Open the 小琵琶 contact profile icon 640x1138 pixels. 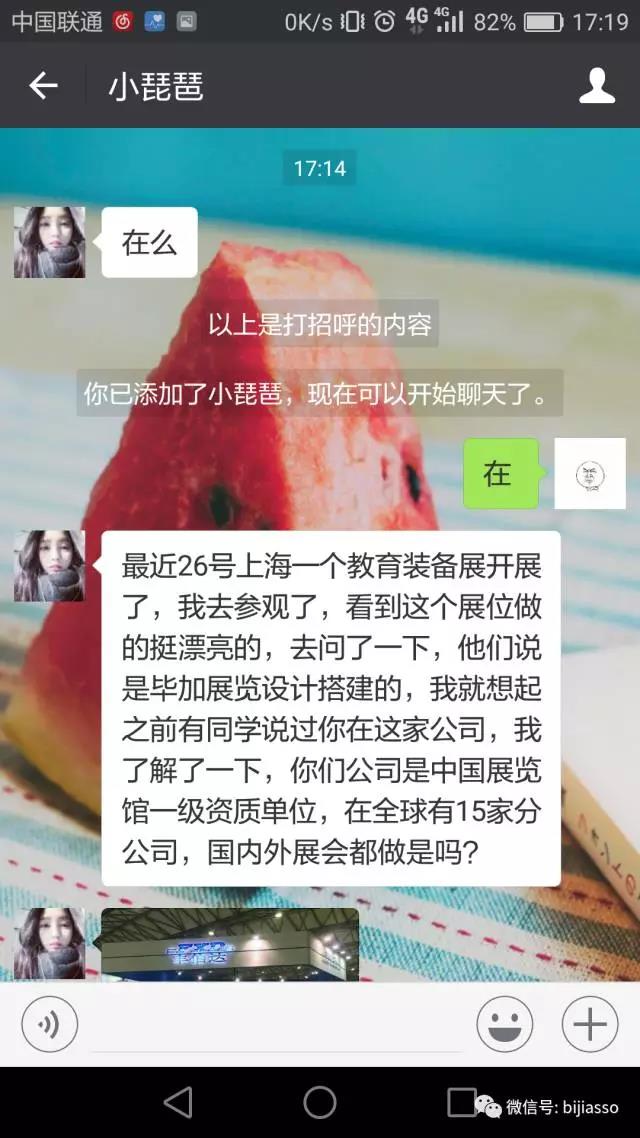point(597,87)
